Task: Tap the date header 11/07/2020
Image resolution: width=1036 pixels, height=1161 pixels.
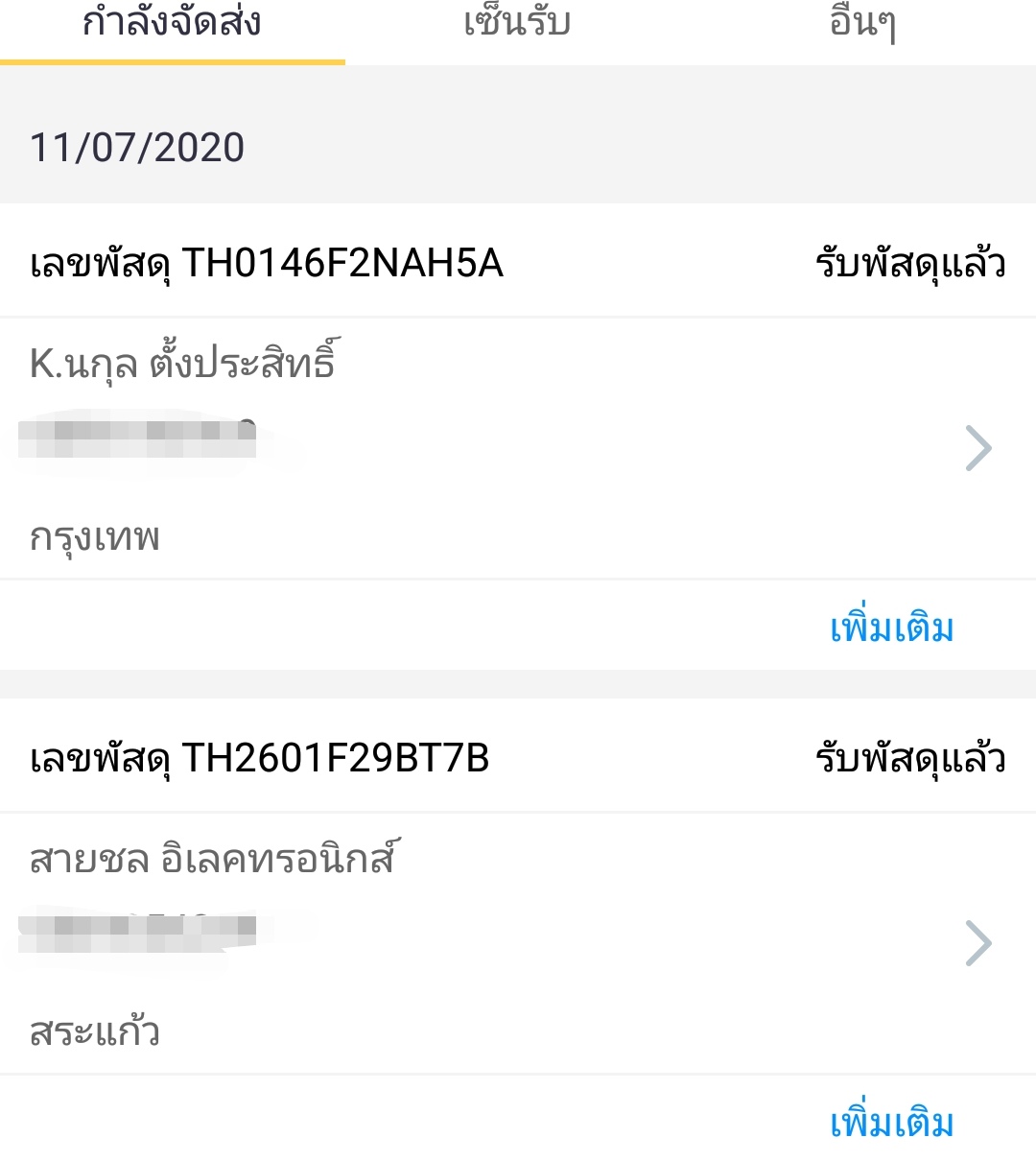Action: tap(137, 146)
